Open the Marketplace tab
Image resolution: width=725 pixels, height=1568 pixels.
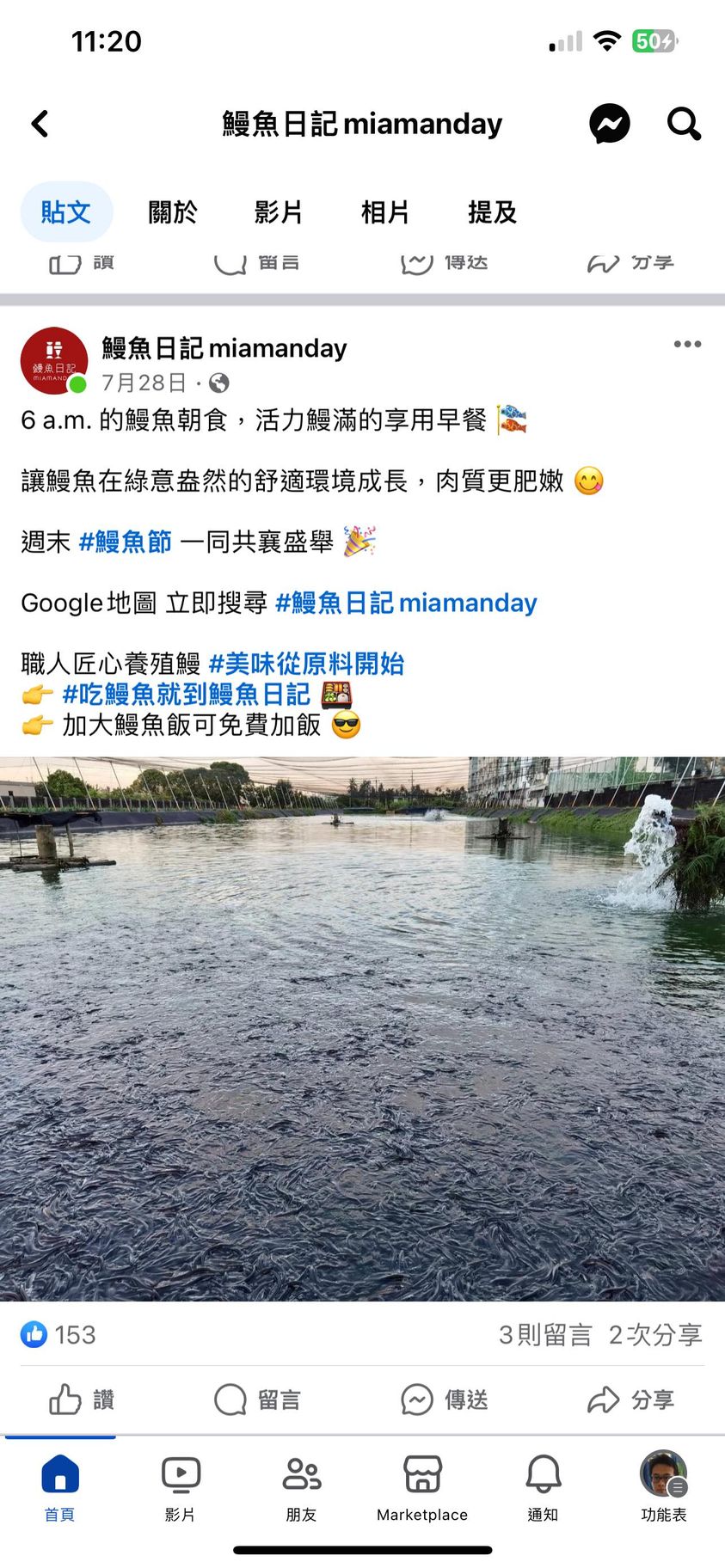(422, 1489)
